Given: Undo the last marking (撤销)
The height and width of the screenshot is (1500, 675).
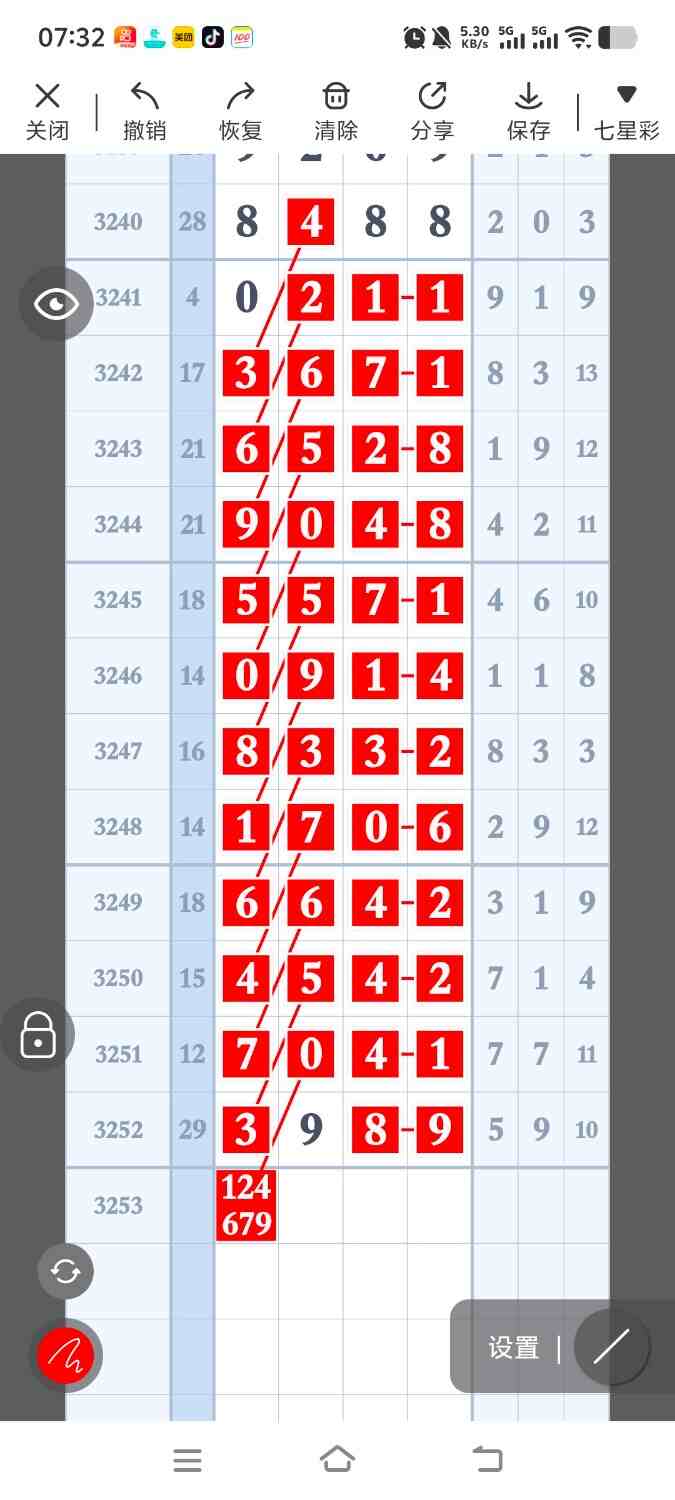Looking at the screenshot, I should (x=144, y=111).
